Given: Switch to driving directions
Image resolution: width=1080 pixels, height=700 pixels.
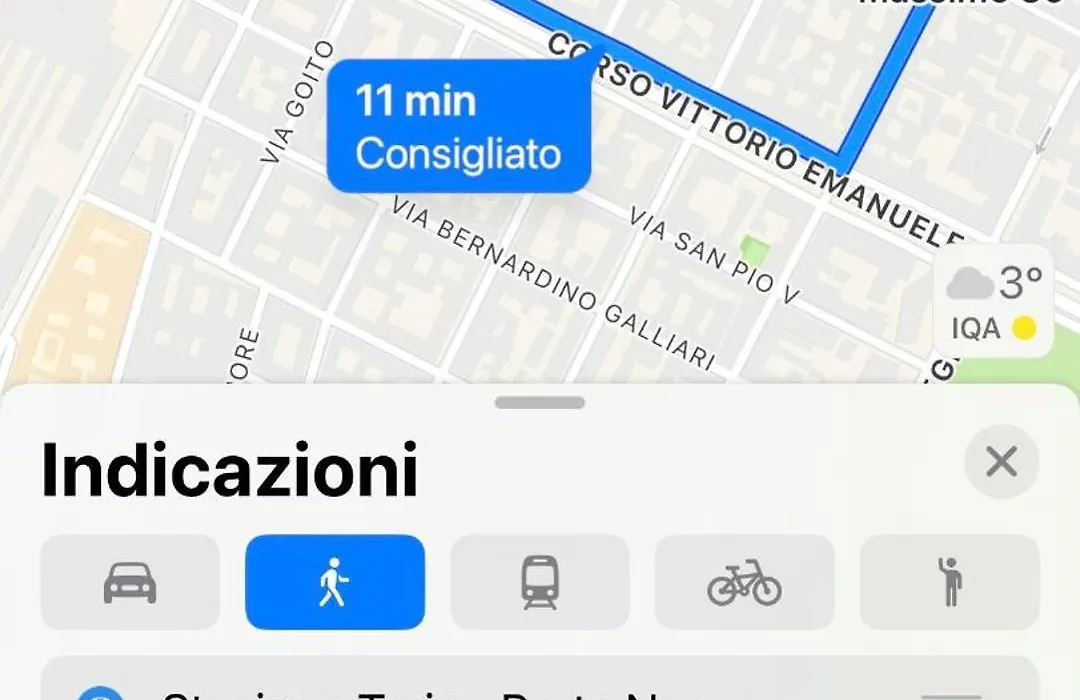Looking at the screenshot, I should click(x=130, y=582).
